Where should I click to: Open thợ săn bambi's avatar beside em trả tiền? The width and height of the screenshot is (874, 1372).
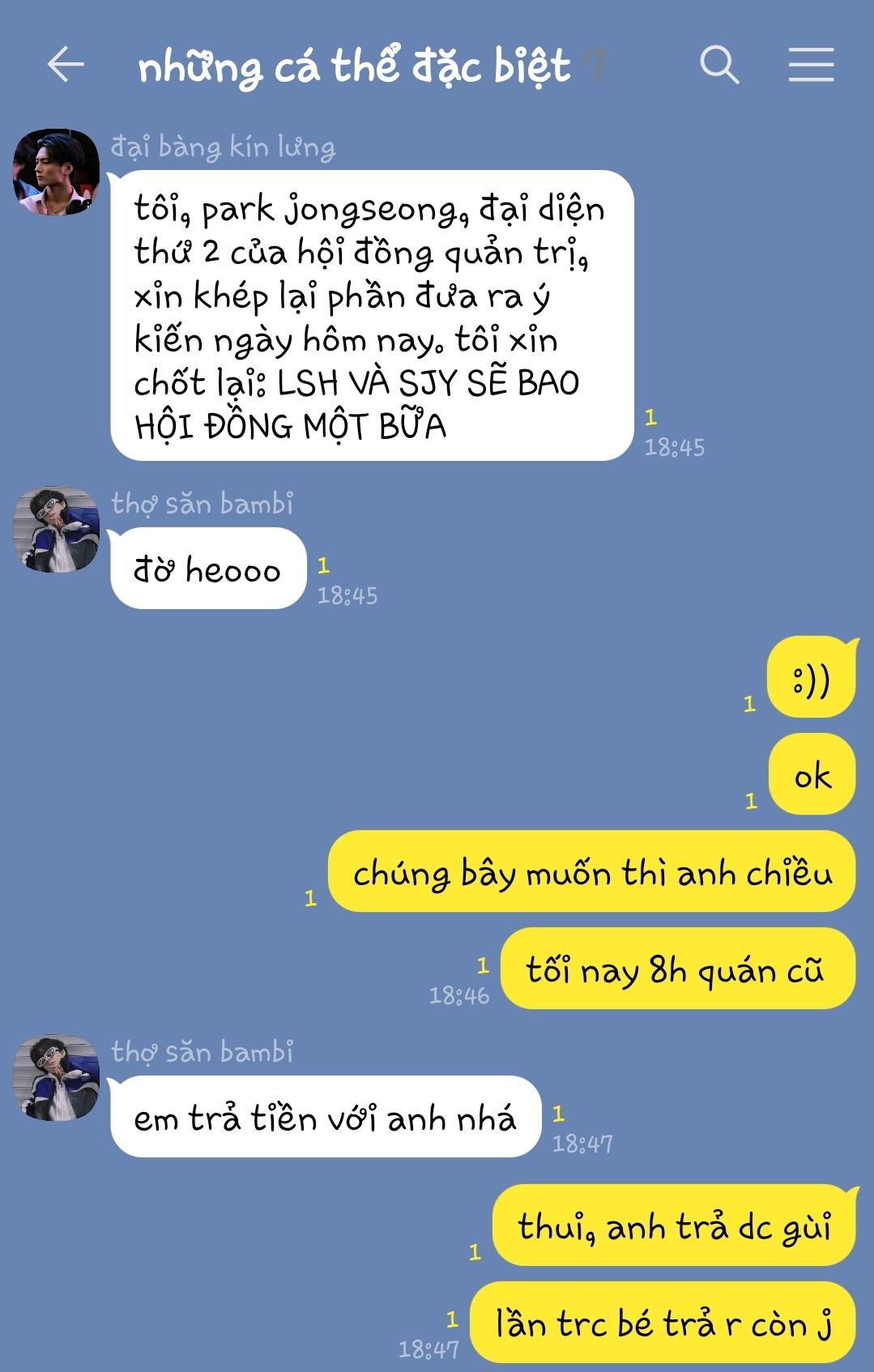56,1078
